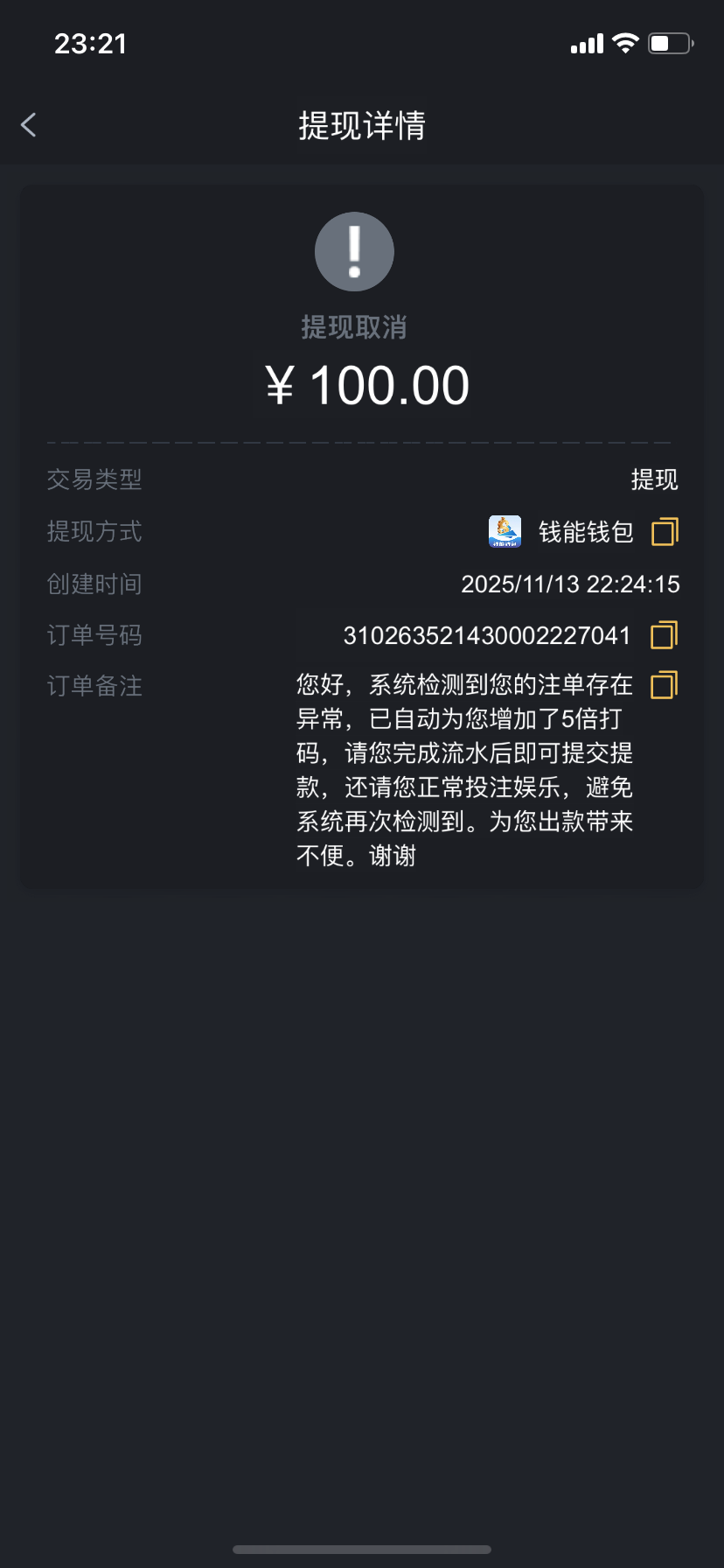Click the 提现详情 page title

[362, 126]
